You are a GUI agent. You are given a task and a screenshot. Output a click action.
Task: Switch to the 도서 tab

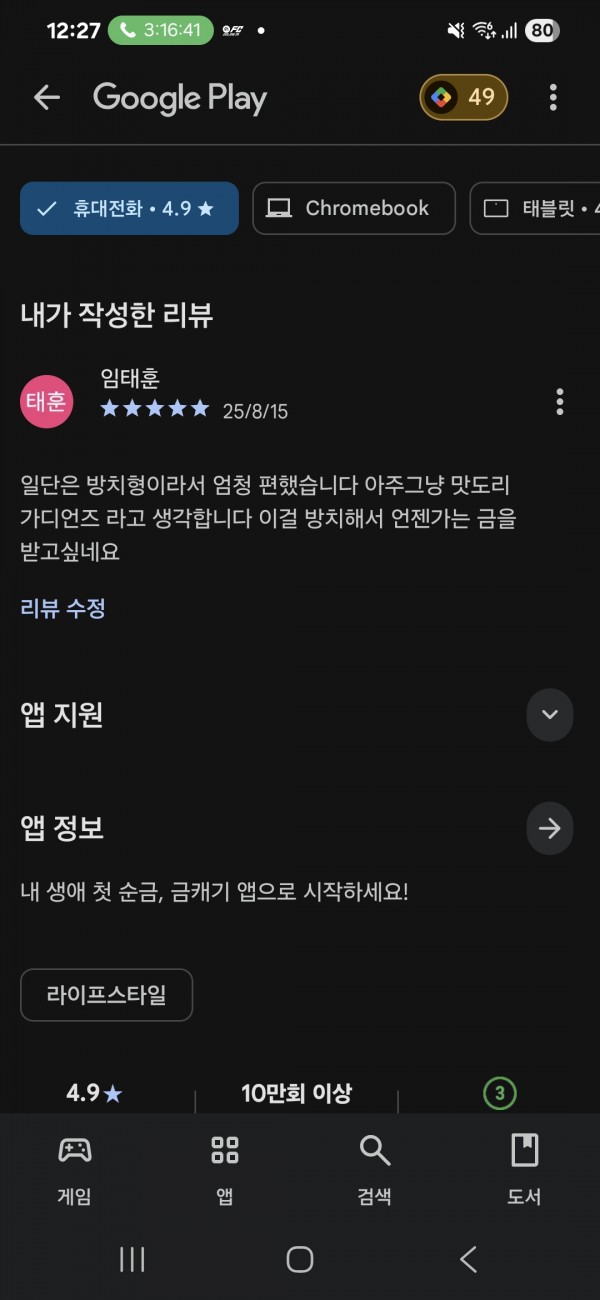[524, 1170]
